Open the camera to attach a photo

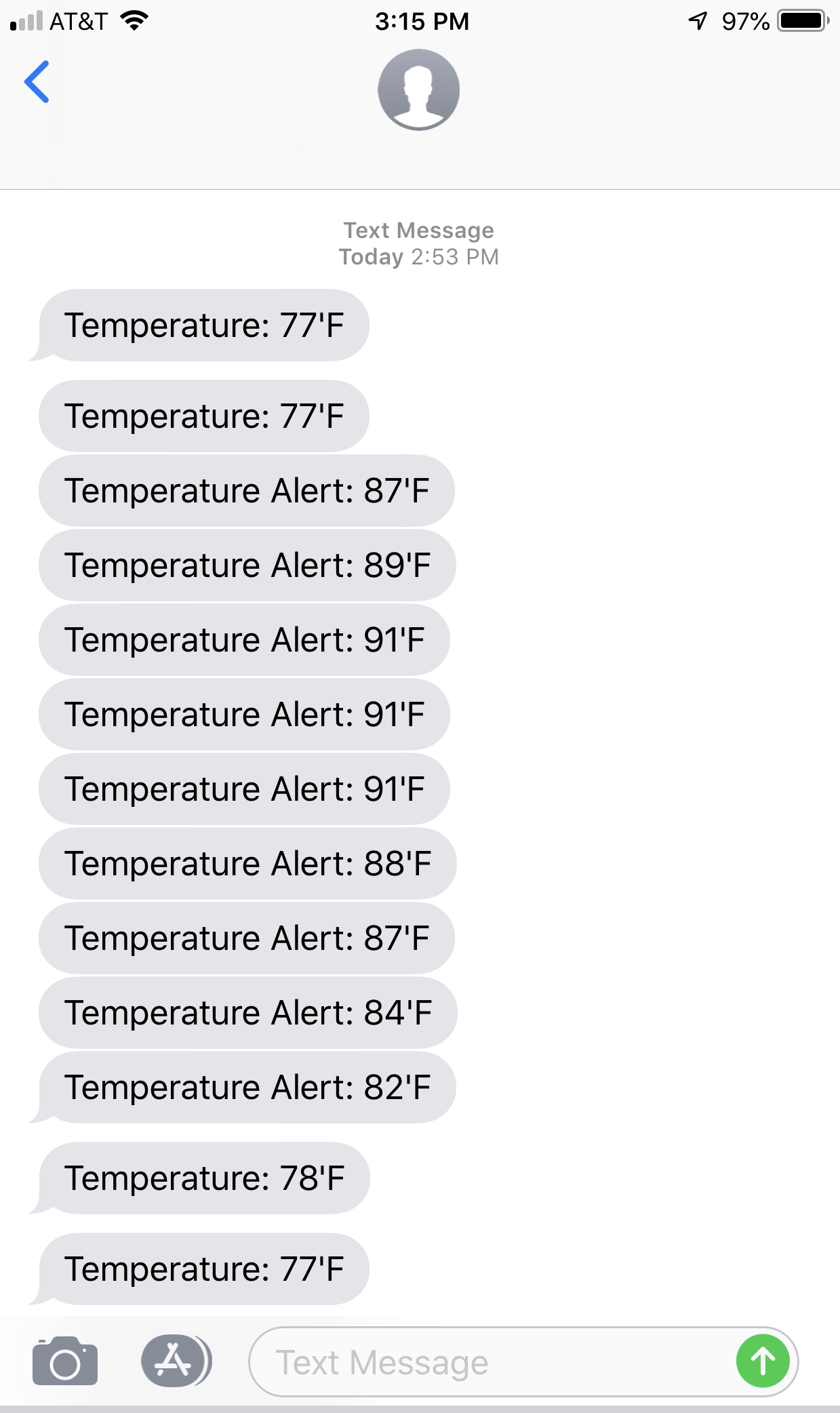pyautogui.click(x=65, y=1361)
